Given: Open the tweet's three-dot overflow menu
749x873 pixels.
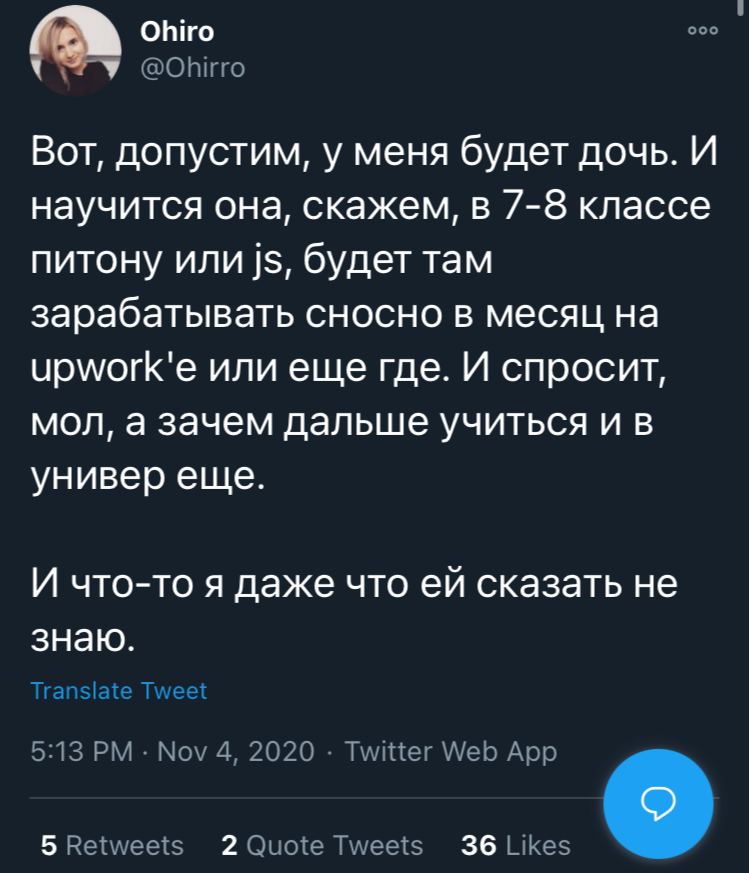Looking at the screenshot, I should pos(703,31).
